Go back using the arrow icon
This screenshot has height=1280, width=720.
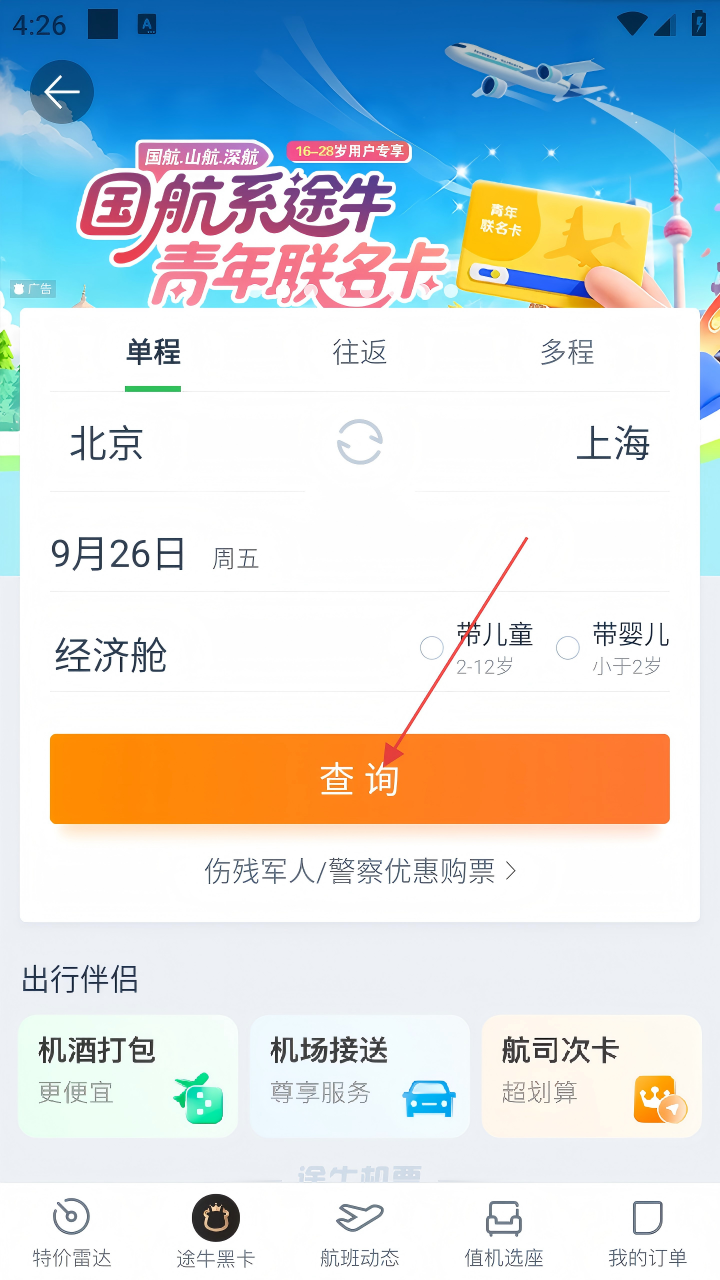tap(61, 92)
